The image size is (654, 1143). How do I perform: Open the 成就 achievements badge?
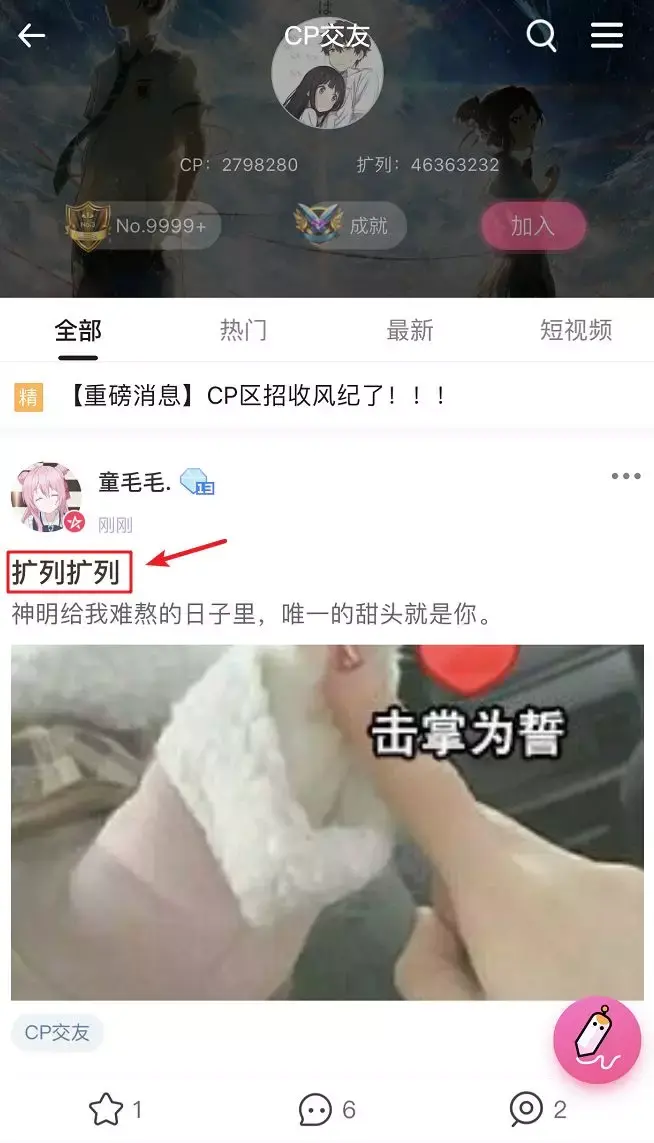(x=350, y=226)
